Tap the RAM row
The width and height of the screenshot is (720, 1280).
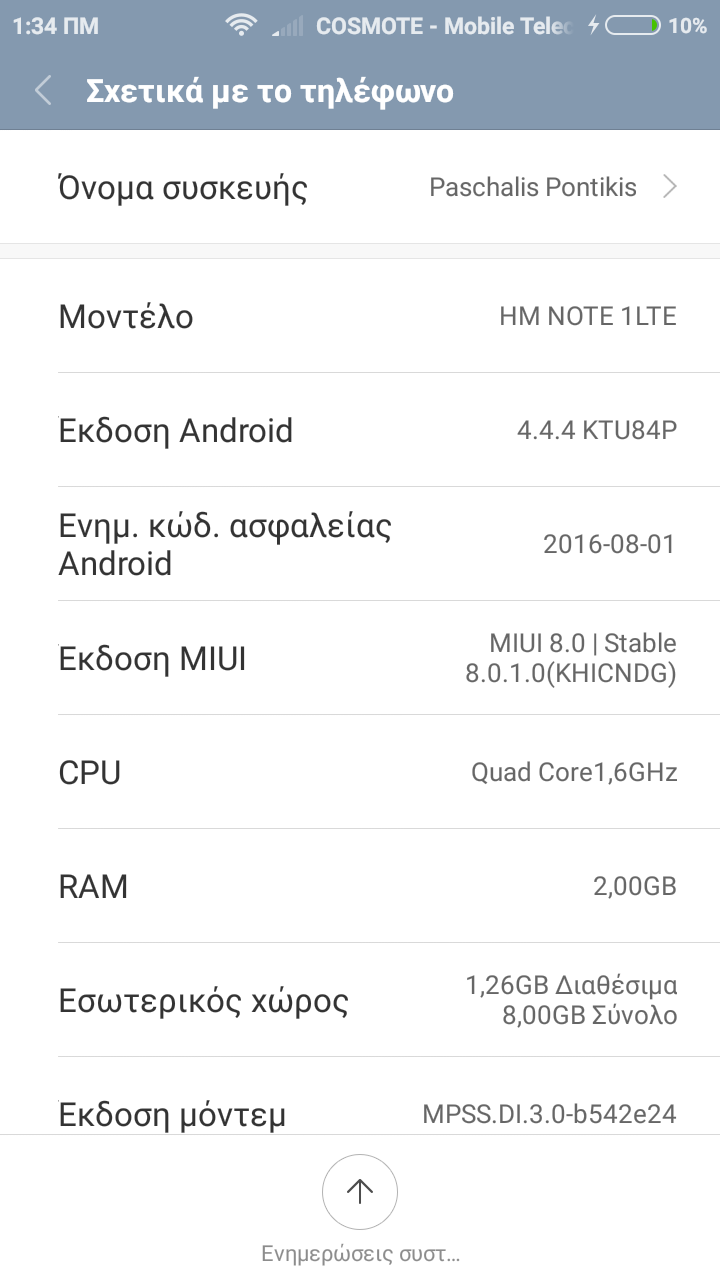[360, 886]
